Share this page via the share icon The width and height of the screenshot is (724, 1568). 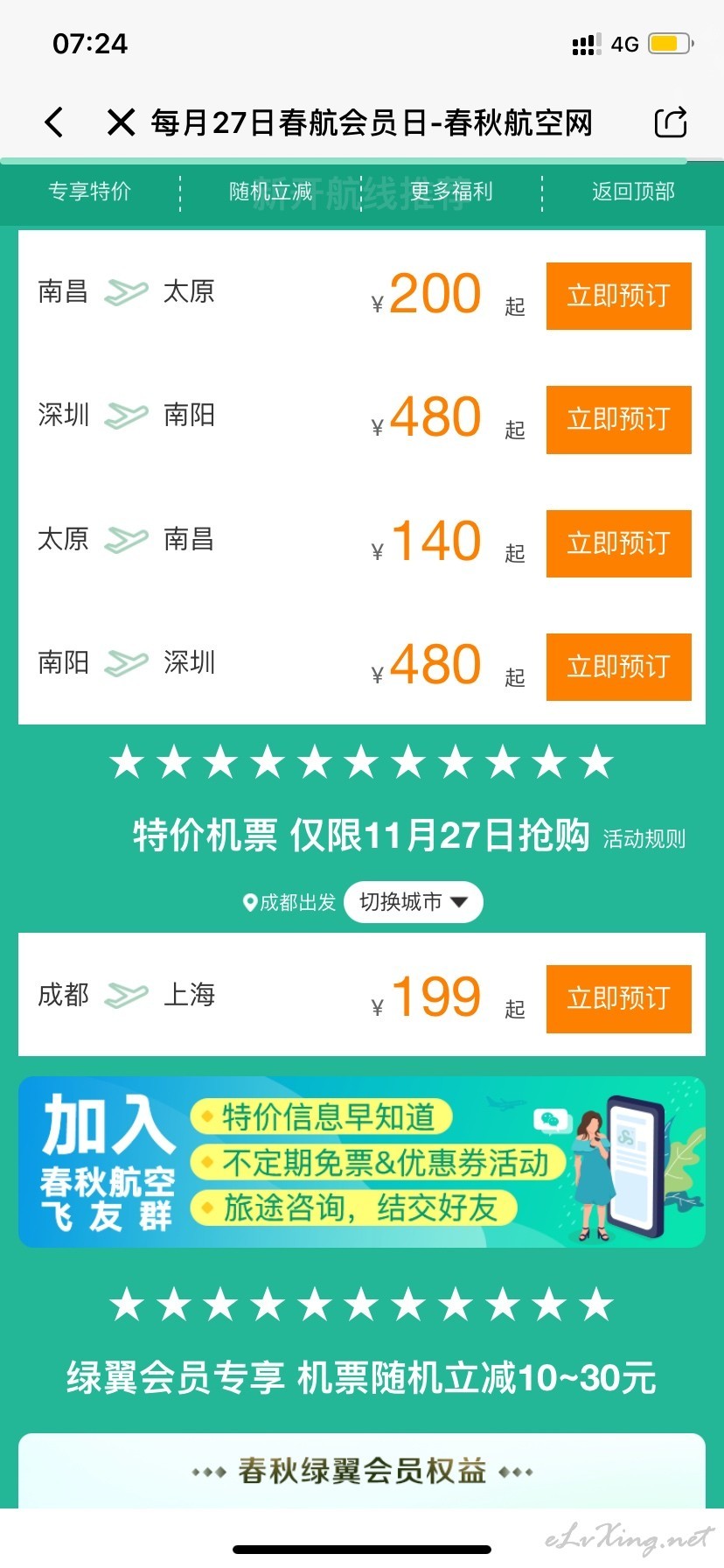(671, 122)
